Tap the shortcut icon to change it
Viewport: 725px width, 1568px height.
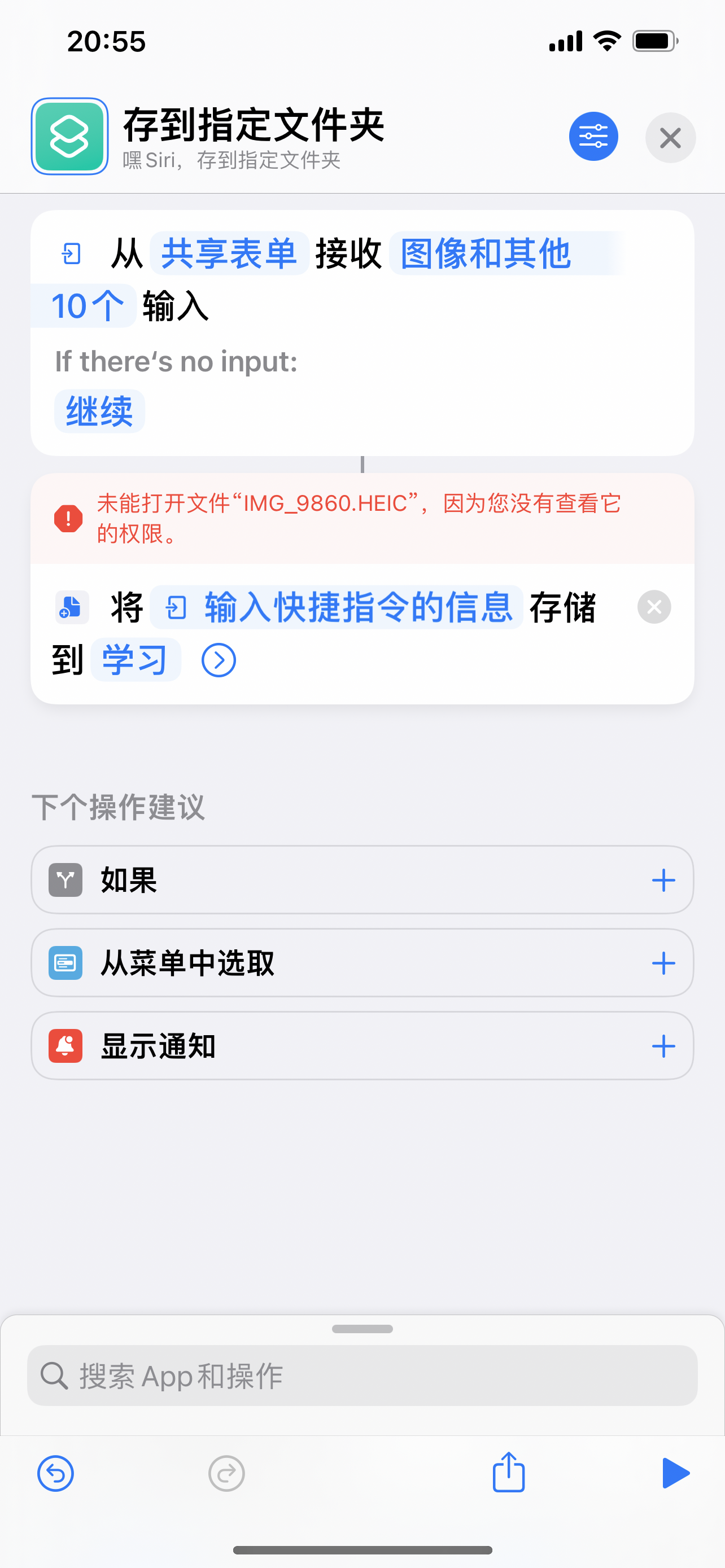pos(69,137)
